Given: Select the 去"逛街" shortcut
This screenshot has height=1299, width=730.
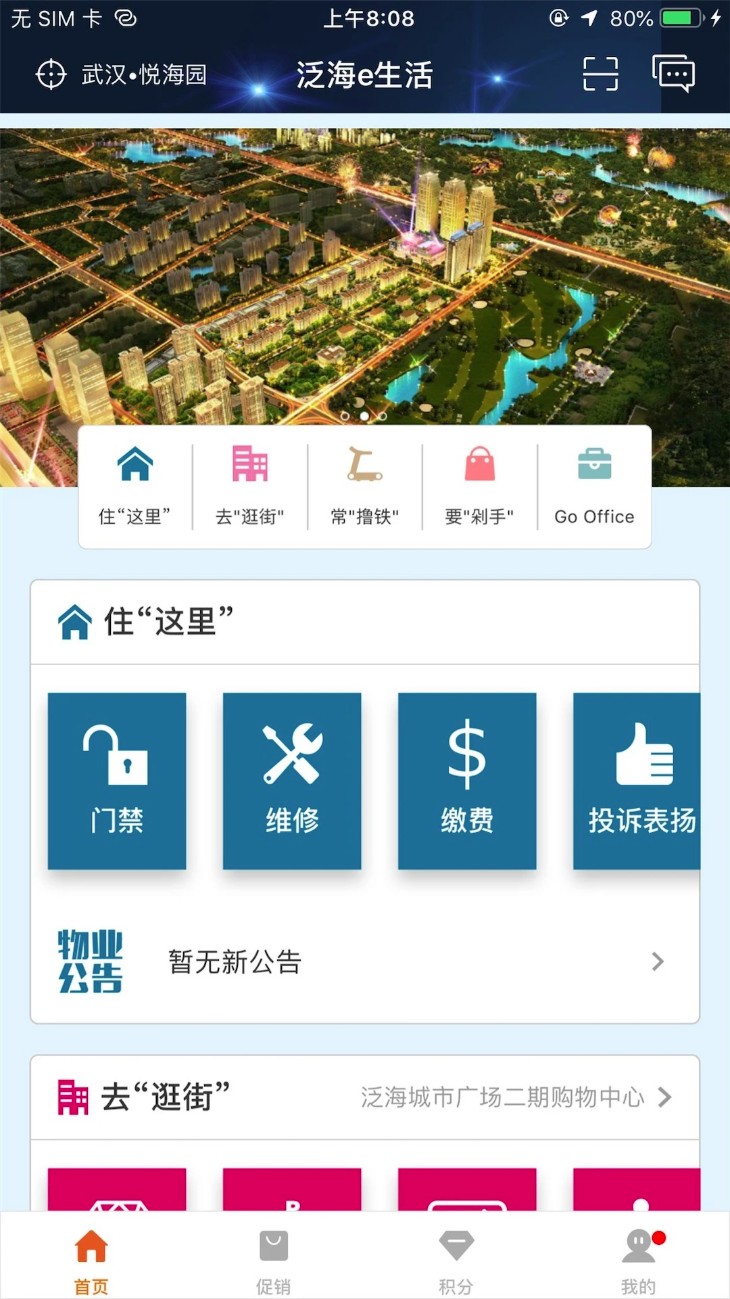Looking at the screenshot, I should tap(250, 487).
